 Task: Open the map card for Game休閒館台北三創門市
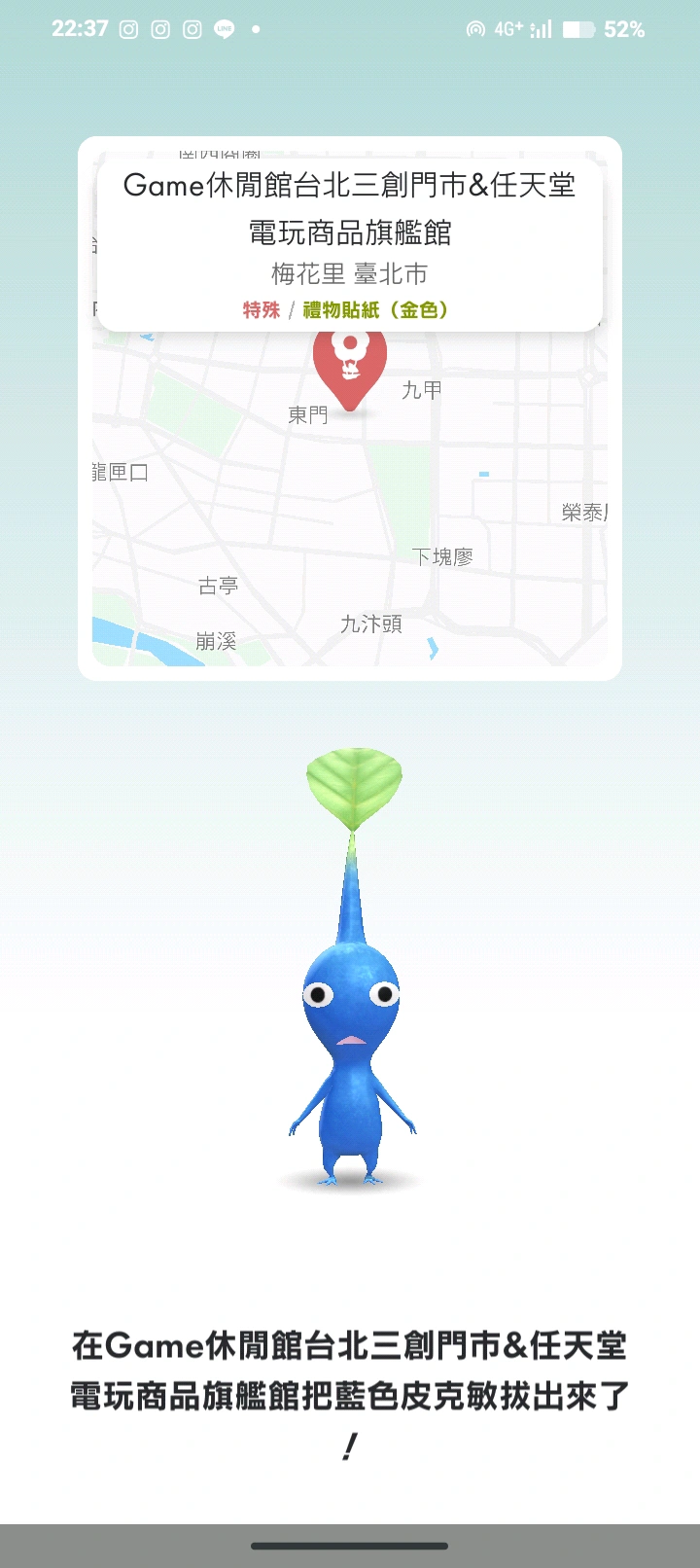(350, 243)
